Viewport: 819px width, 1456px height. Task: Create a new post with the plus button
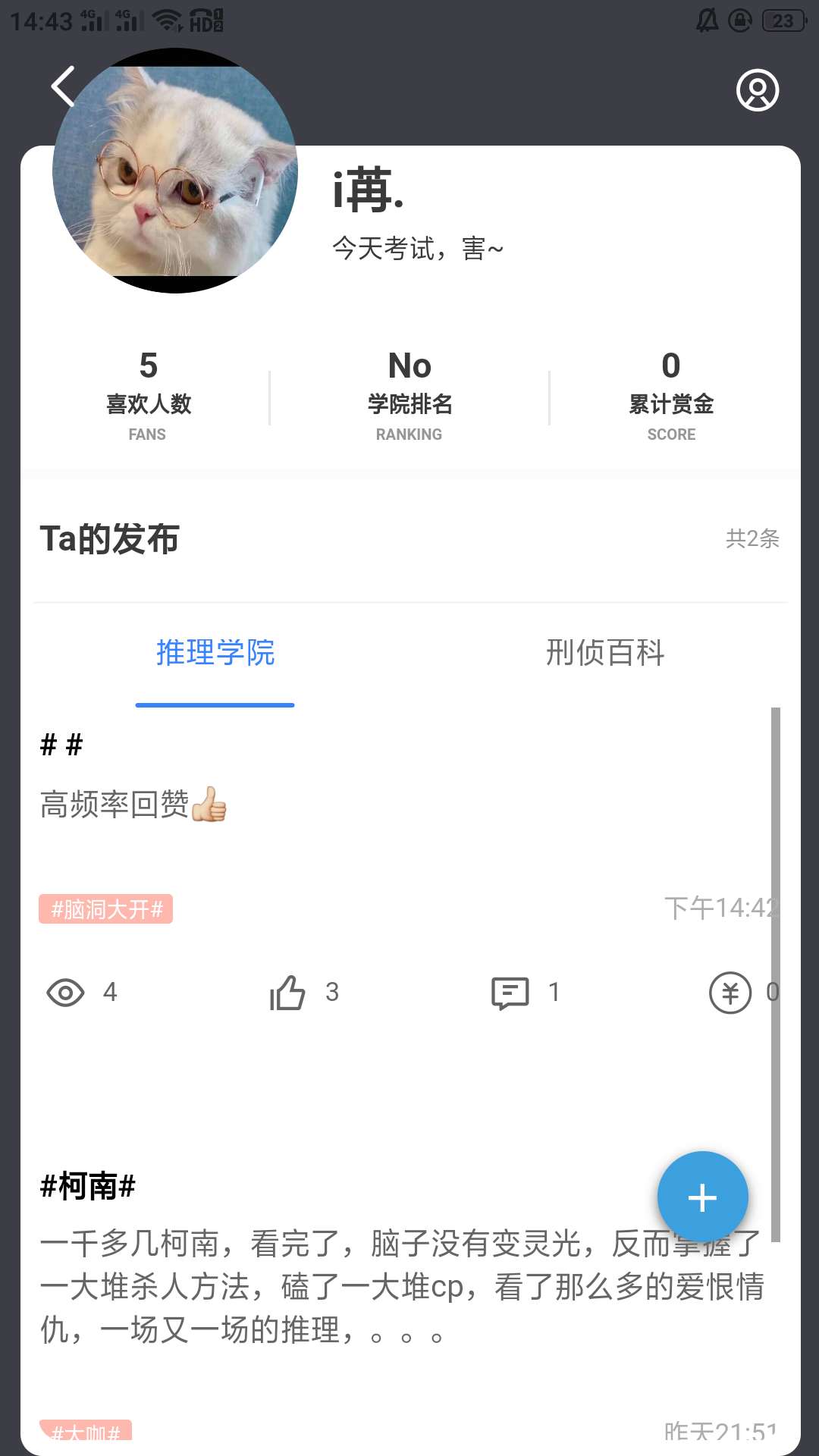tap(702, 1197)
